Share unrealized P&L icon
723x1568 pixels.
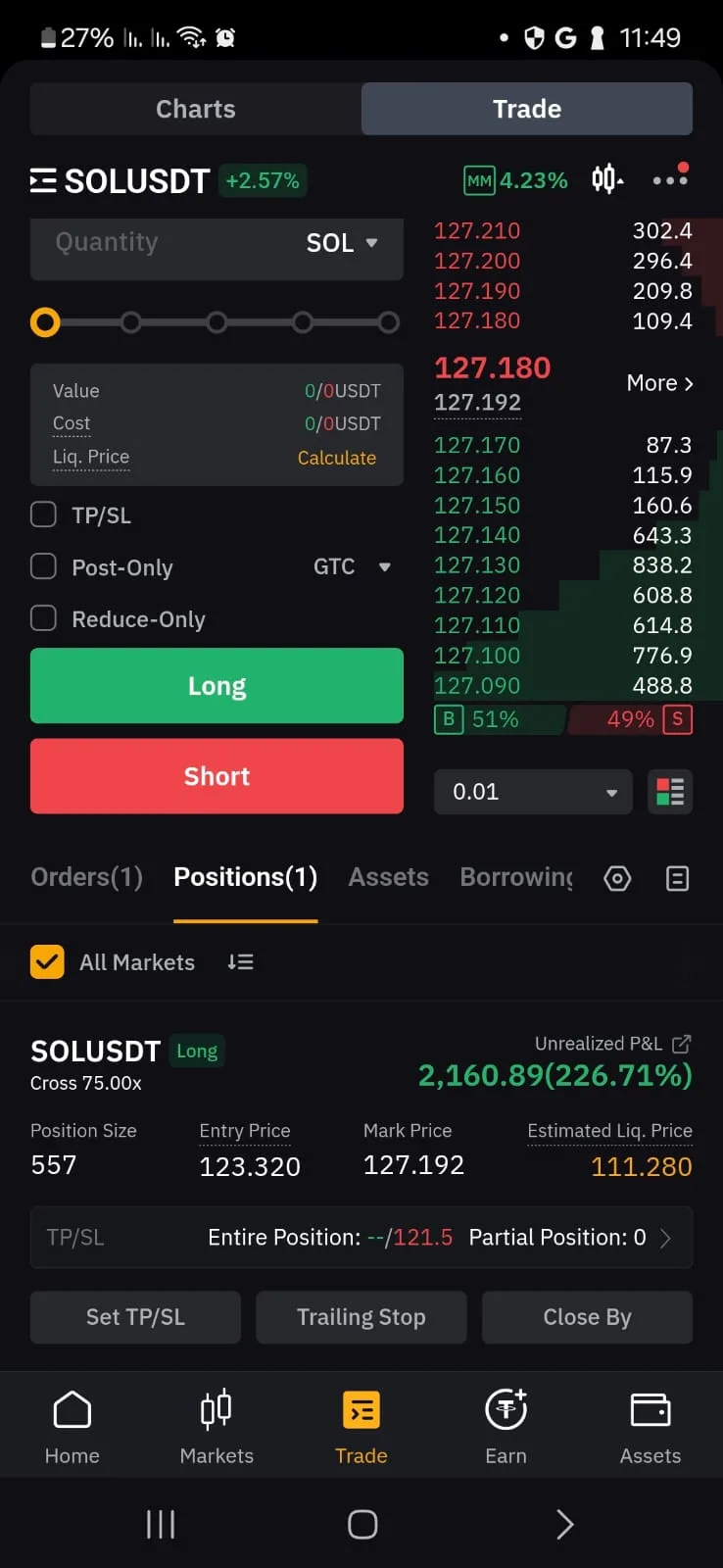[x=682, y=1044]
